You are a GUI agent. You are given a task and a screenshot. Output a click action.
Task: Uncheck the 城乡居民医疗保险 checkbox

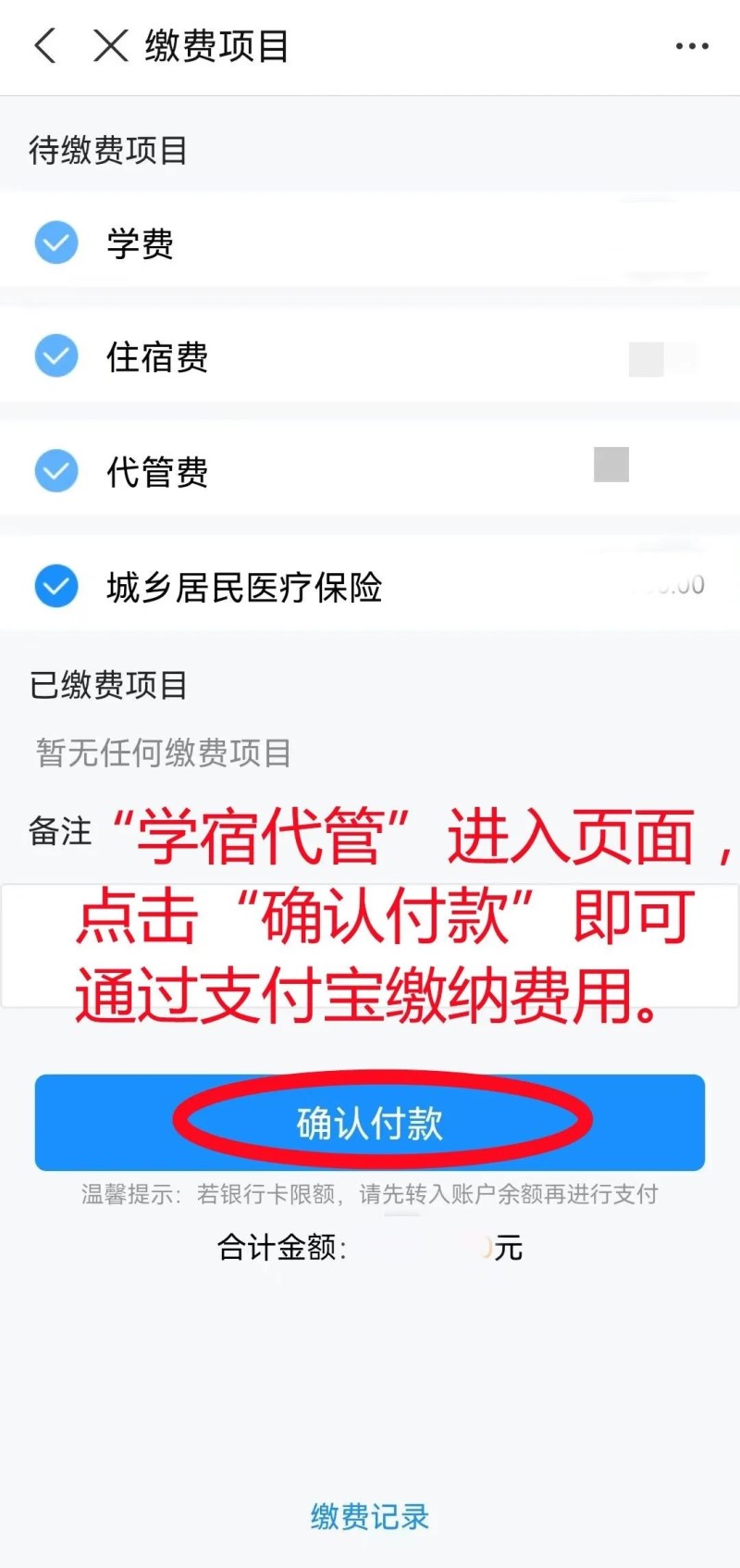click(x=56, y=586)
